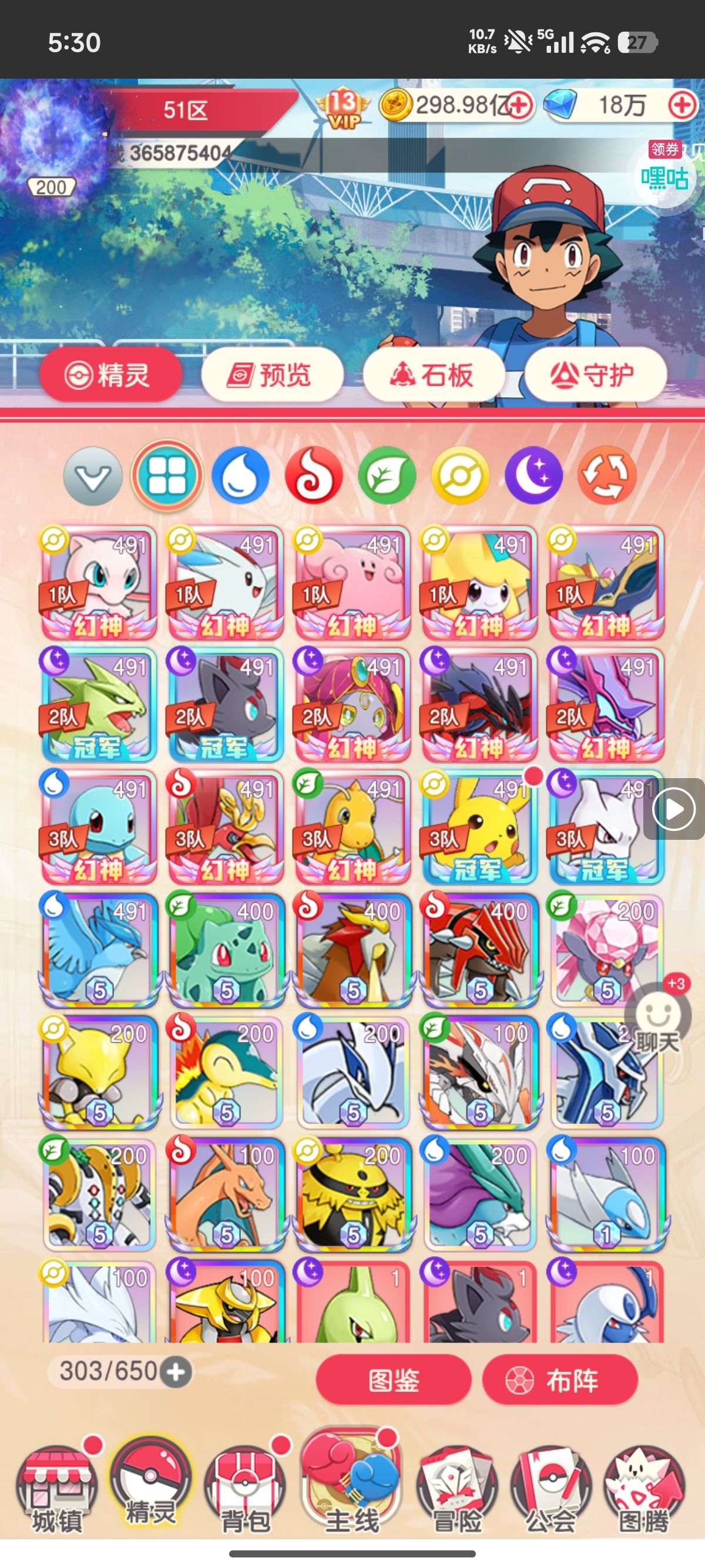Viewport: 705px width, 1568px height.
Task: Open the 石板 tab
Action: click(434, 374)
